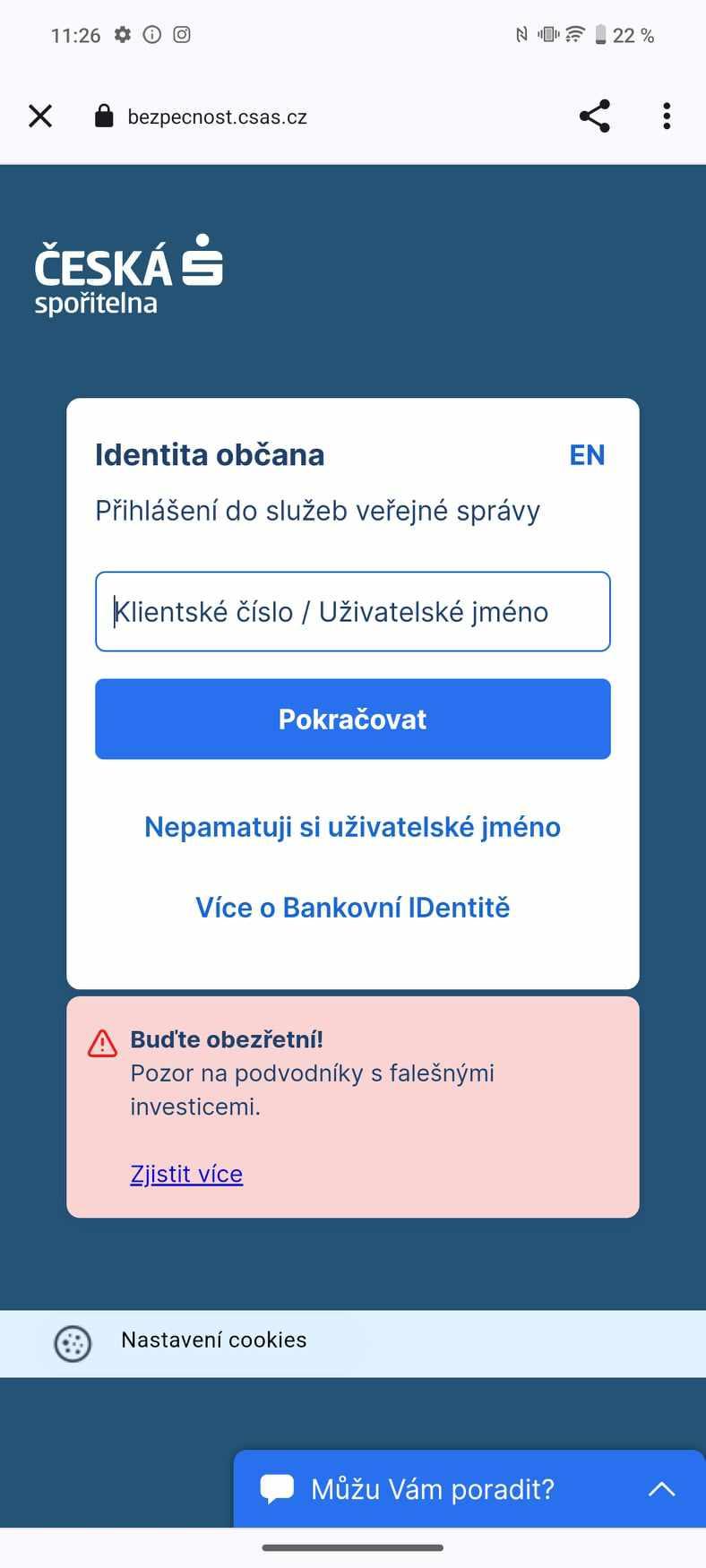This screenshot has width=706, height=1568.
Task: Open Nastavení cookies
Action: tap(213, 1340)
